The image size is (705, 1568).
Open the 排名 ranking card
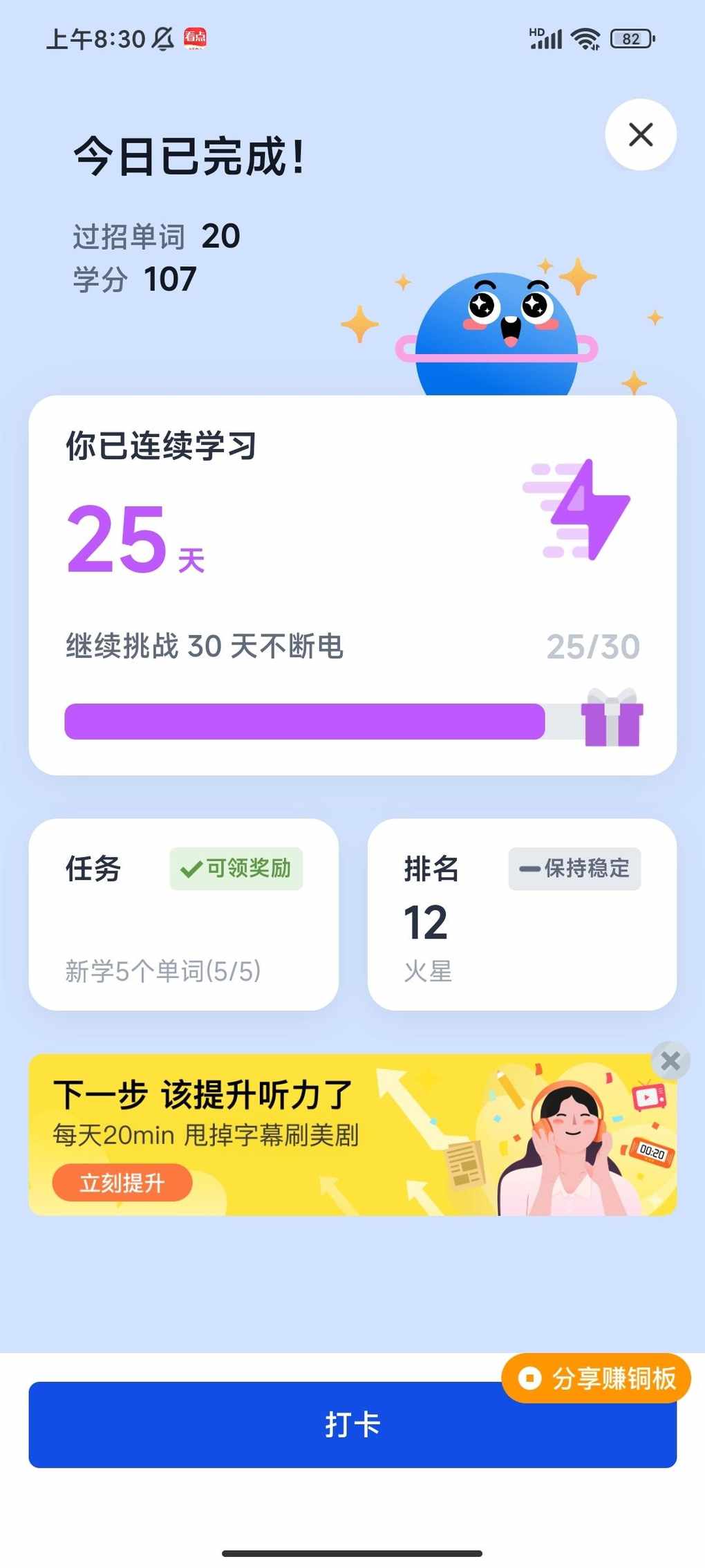(x=522, y=914)
